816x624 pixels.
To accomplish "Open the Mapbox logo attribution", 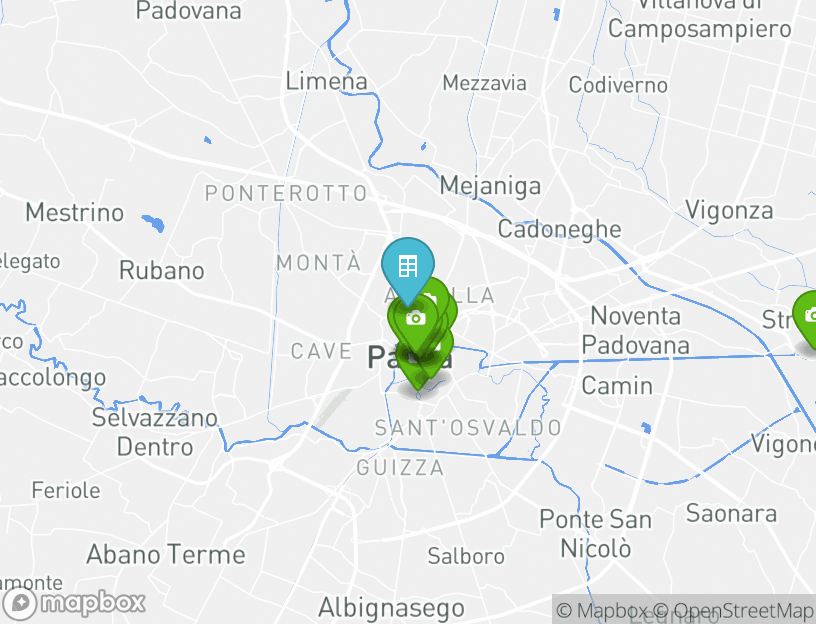I will (x=75, y=603).
